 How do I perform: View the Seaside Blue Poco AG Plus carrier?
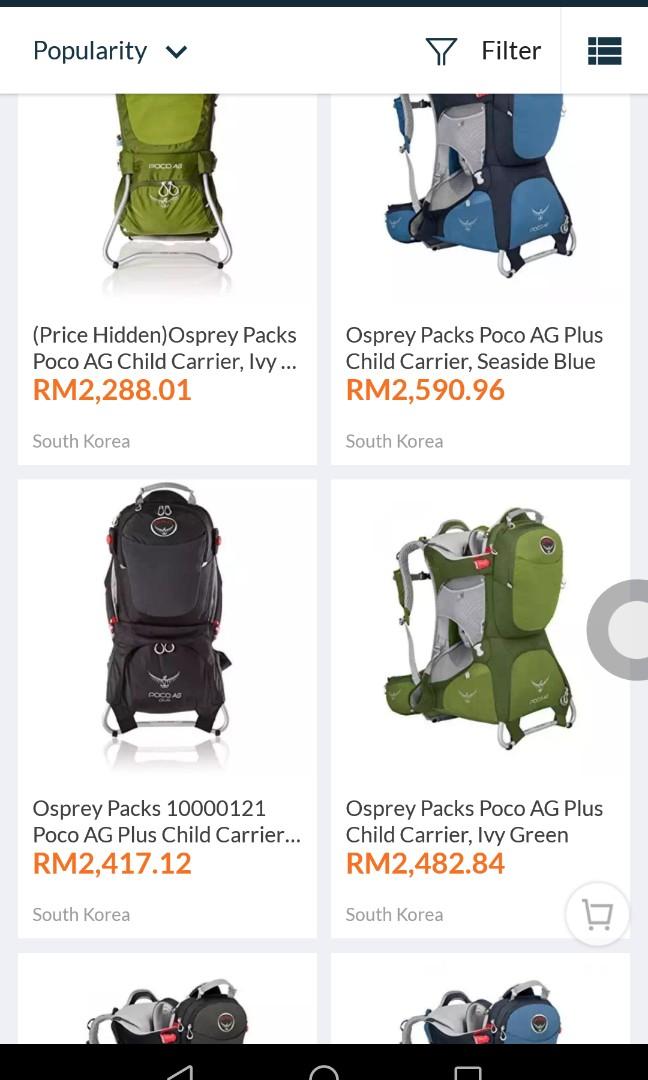(x=480, y=280)
